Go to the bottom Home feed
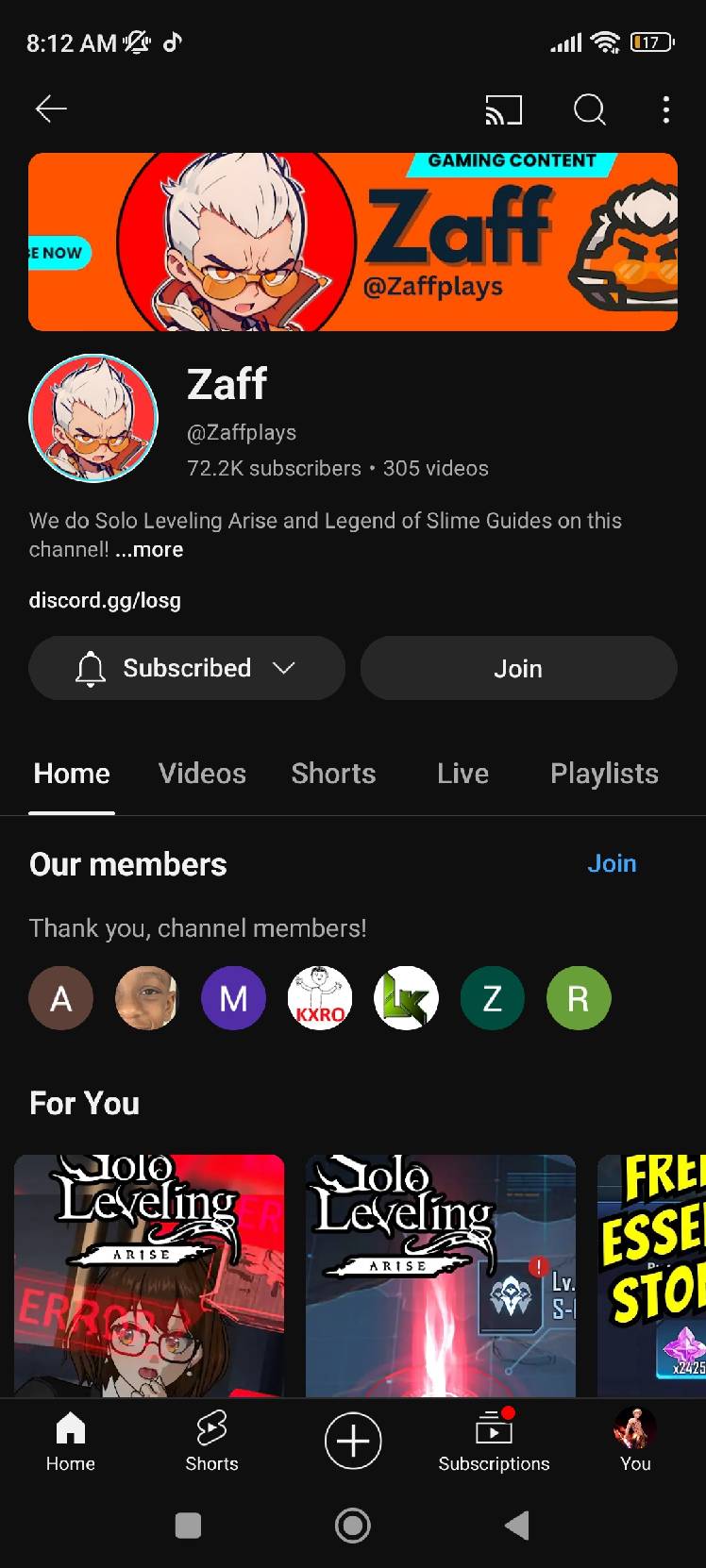This screenshot has width=706, height=1568. [71, 1443]
